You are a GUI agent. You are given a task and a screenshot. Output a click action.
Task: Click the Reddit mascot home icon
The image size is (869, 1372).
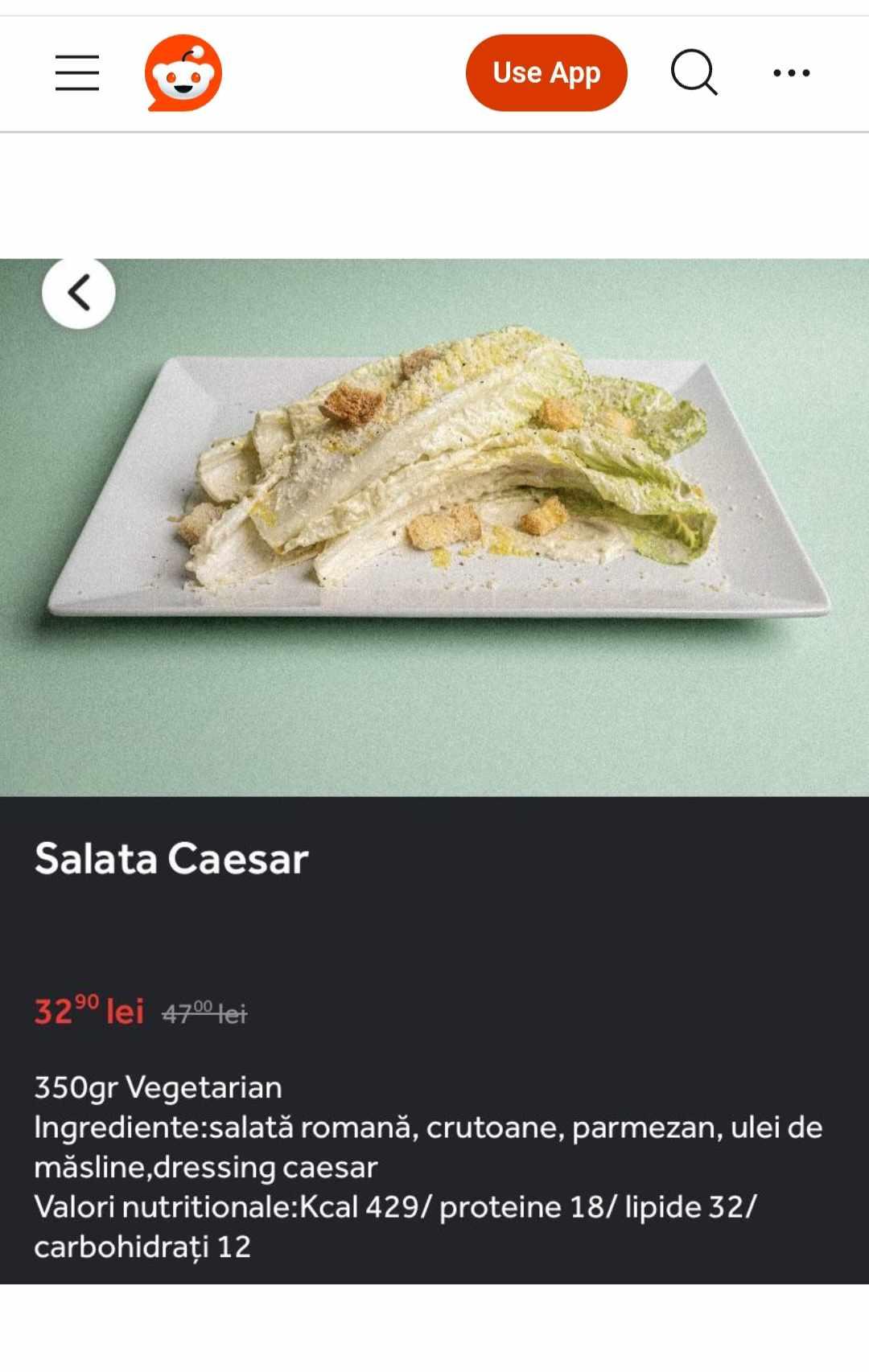click(x=183, y=71)
